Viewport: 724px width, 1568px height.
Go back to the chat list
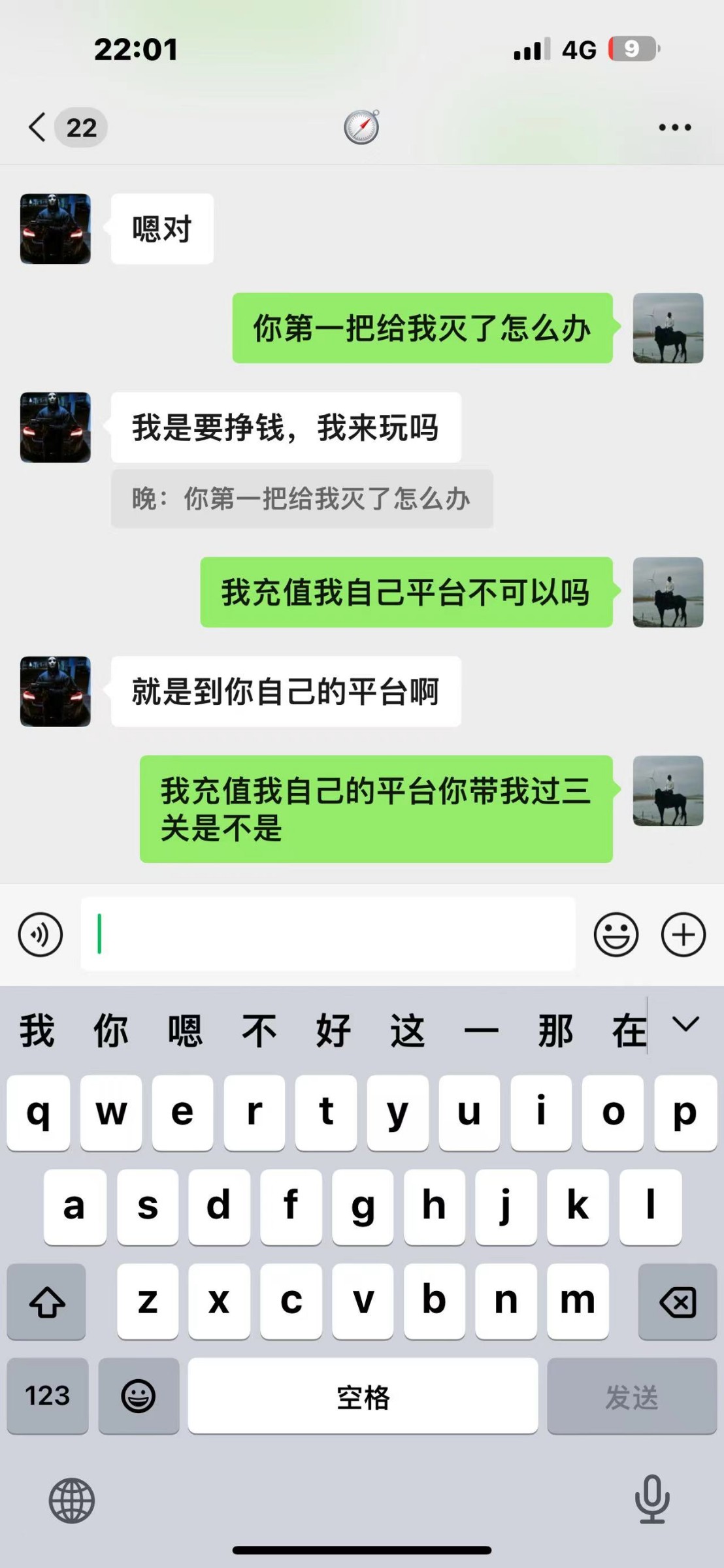coord(38,127)
